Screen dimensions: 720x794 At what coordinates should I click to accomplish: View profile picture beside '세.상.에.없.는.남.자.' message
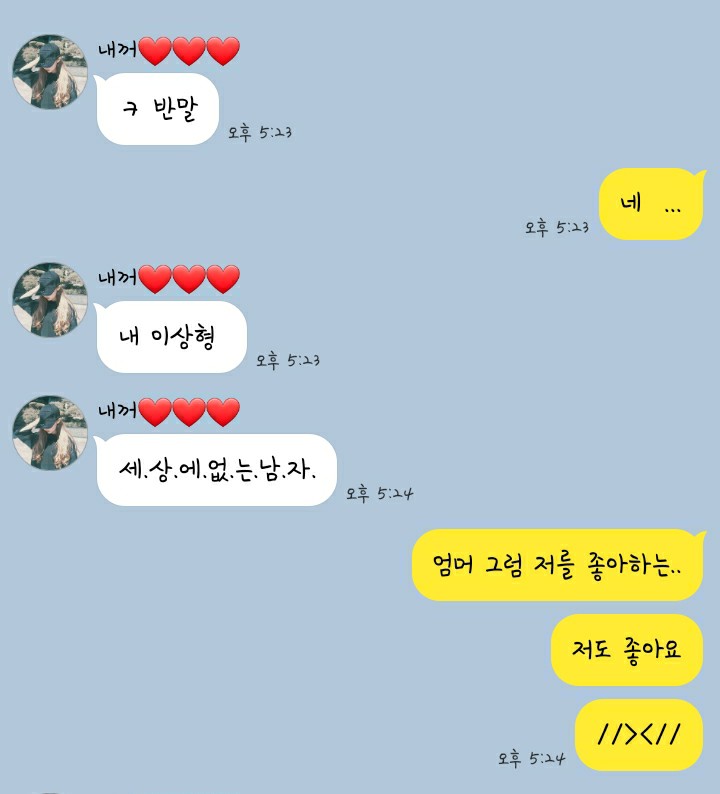[49, 432]
